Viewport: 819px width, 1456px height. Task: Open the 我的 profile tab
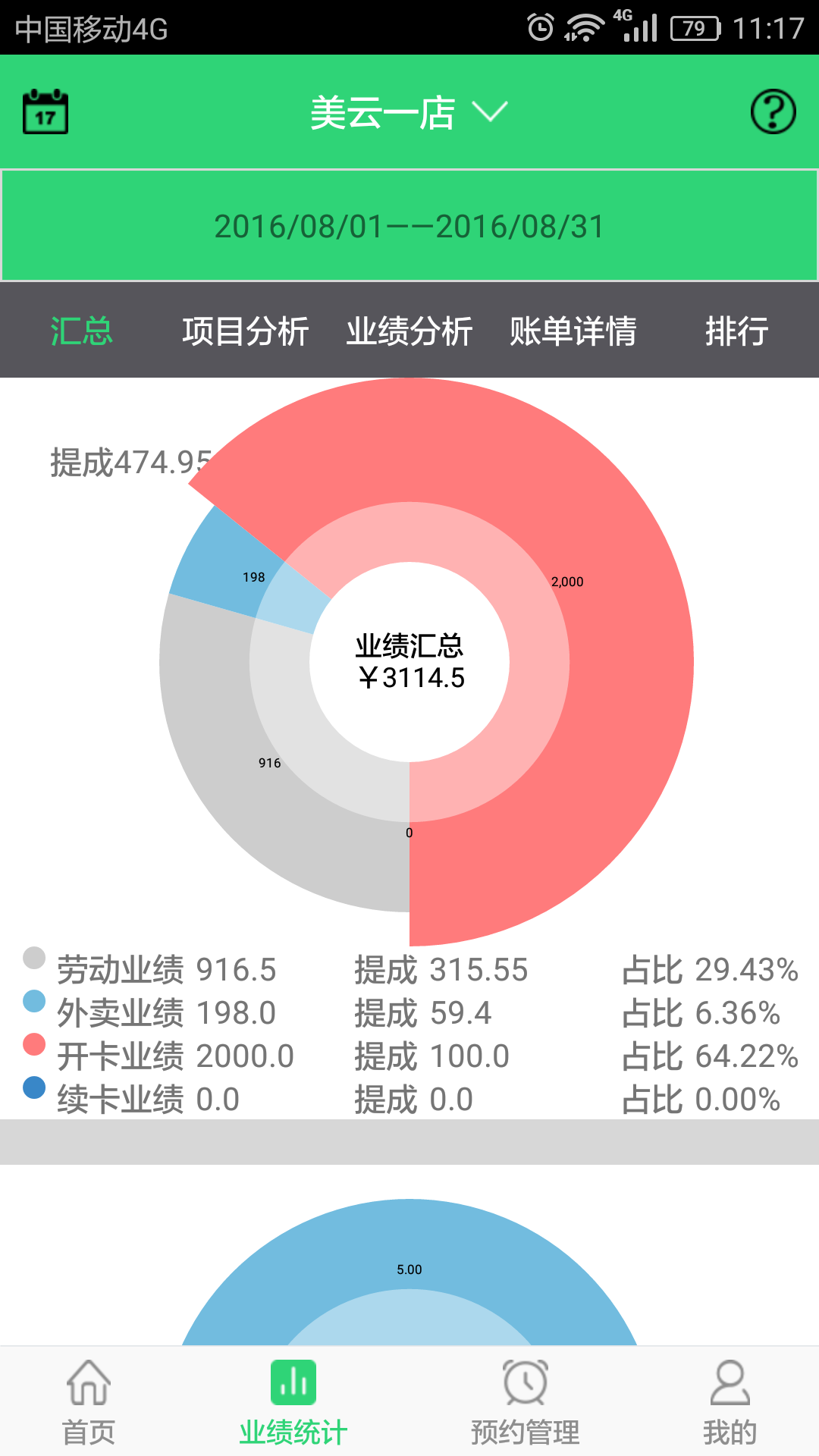tap(730, 1402)
